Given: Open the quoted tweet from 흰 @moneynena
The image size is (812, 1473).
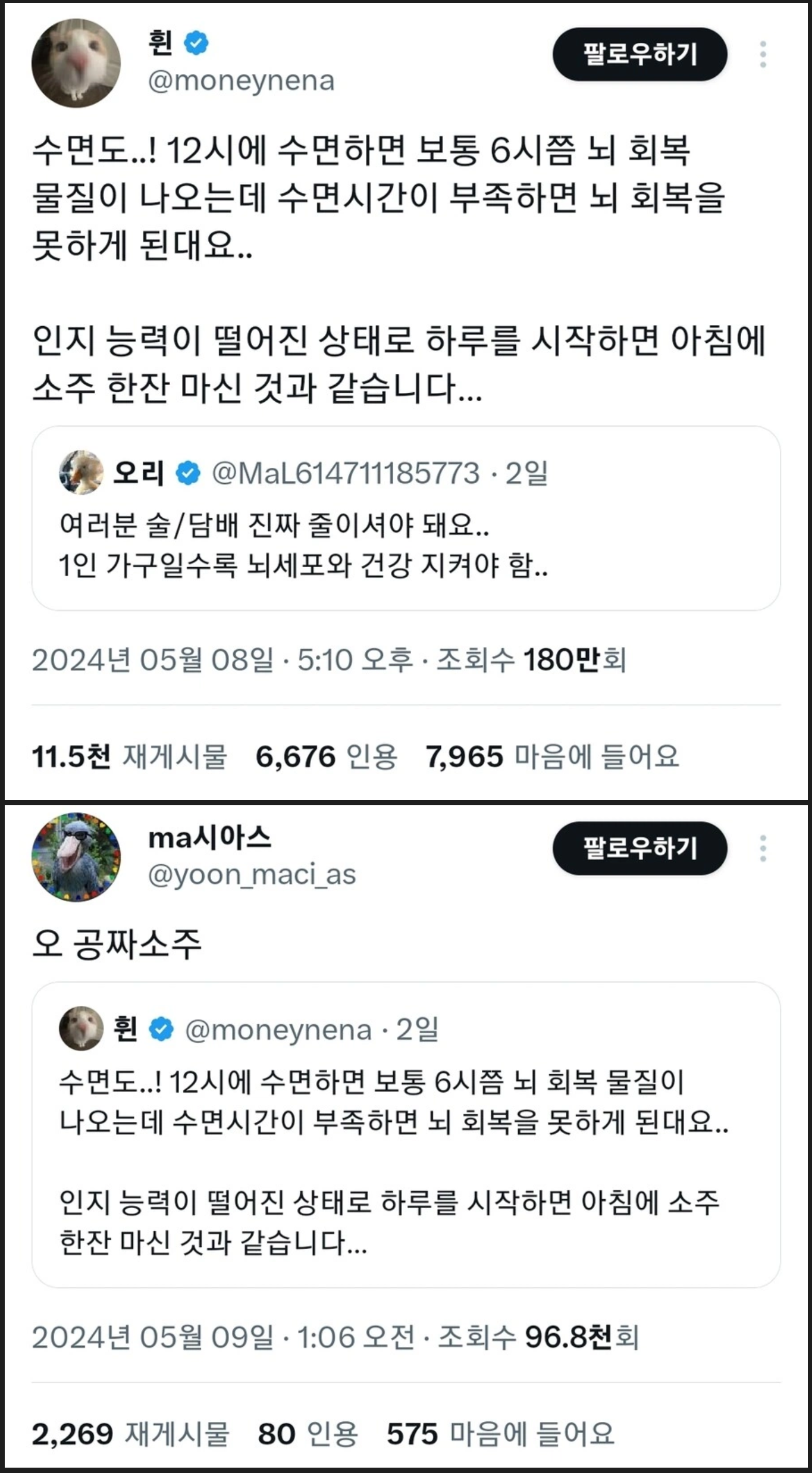Looking at the screenshot, I should coord(406,1135).
